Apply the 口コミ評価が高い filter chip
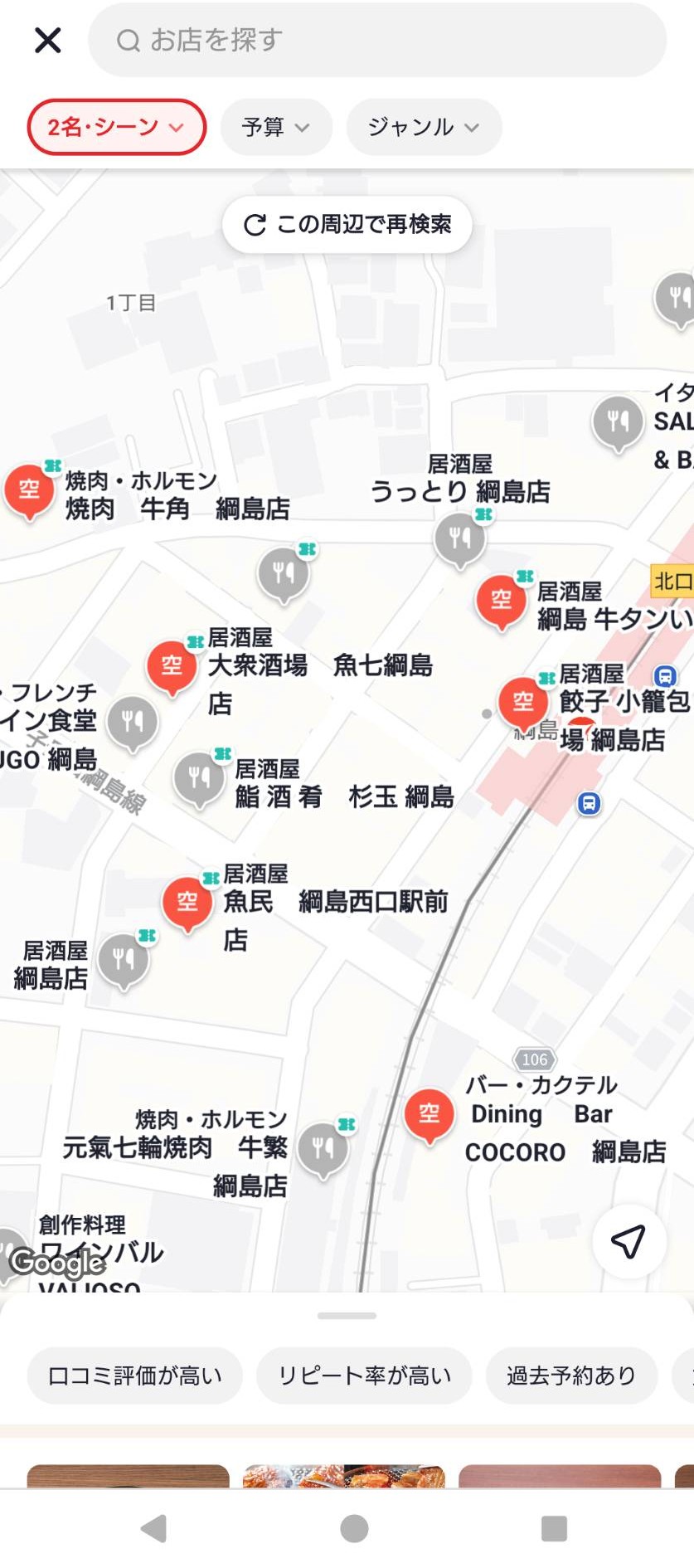This screenshot has height=1568, width=694. pyautogui.click(x=135, y=1376)
